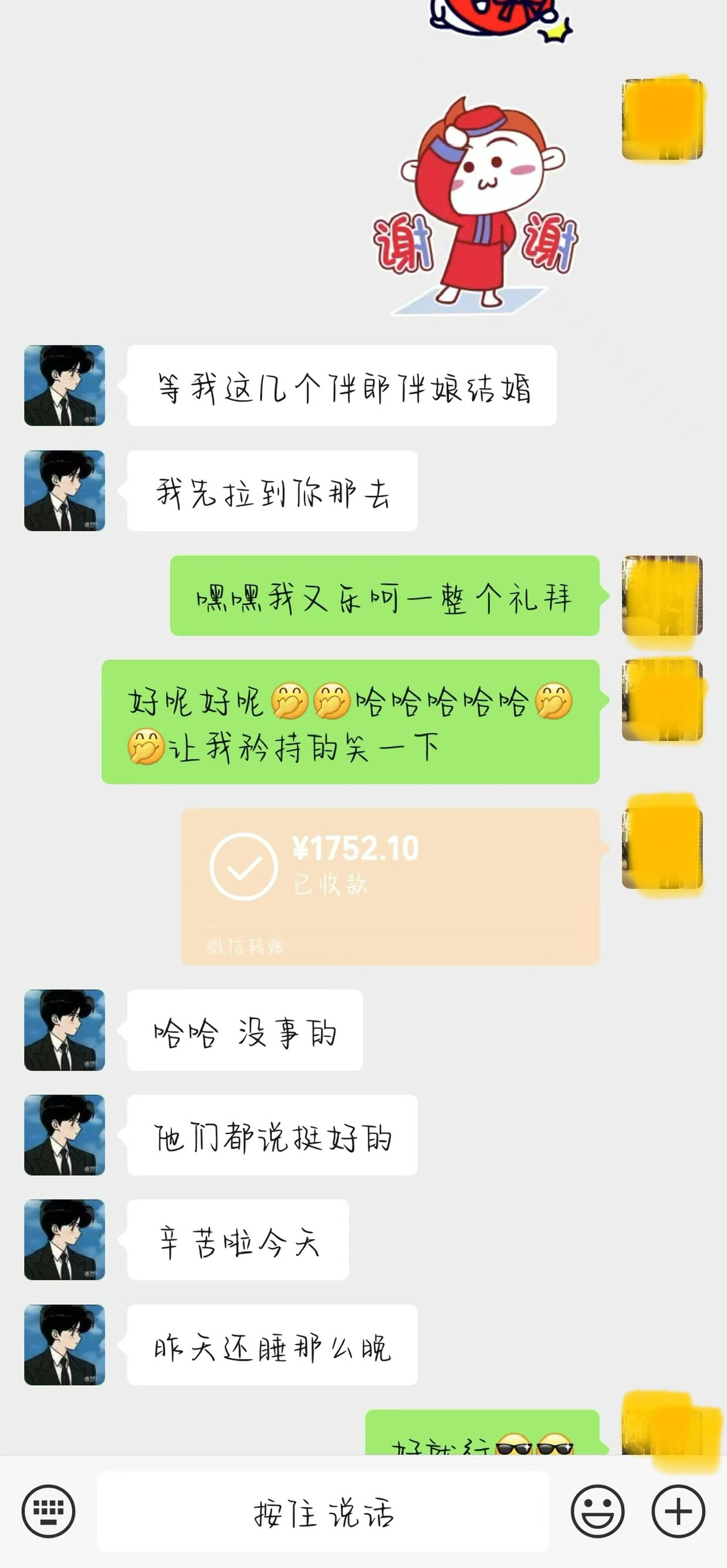Tap my avatar beside 嘿嘿我又乐呵一整个礼拜
Viewport: 727px width, 1568px height.
coord(662,596)
